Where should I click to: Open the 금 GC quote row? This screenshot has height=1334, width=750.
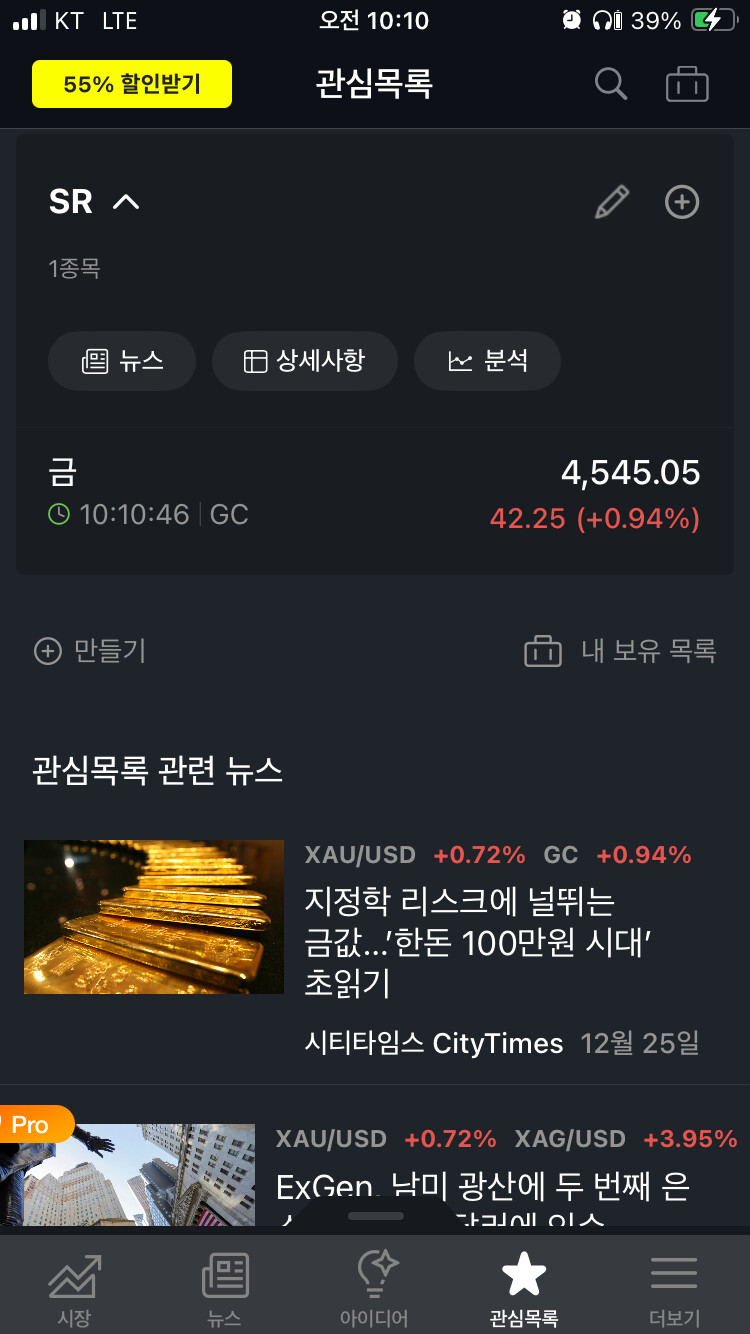[374, 493]
